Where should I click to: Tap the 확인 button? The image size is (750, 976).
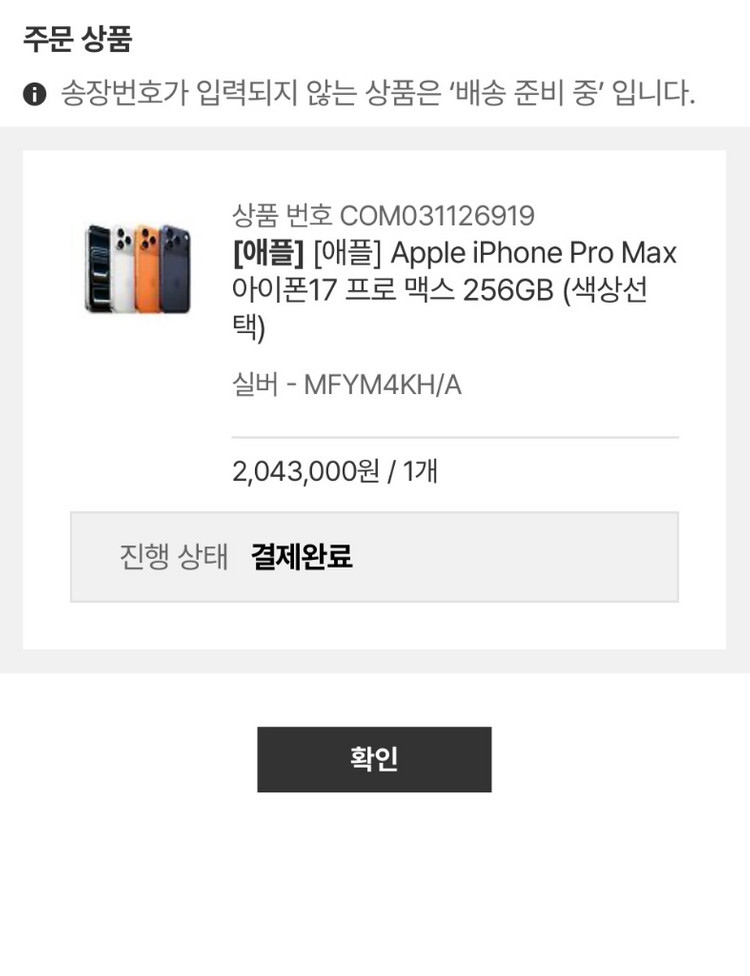click(374, 759)
